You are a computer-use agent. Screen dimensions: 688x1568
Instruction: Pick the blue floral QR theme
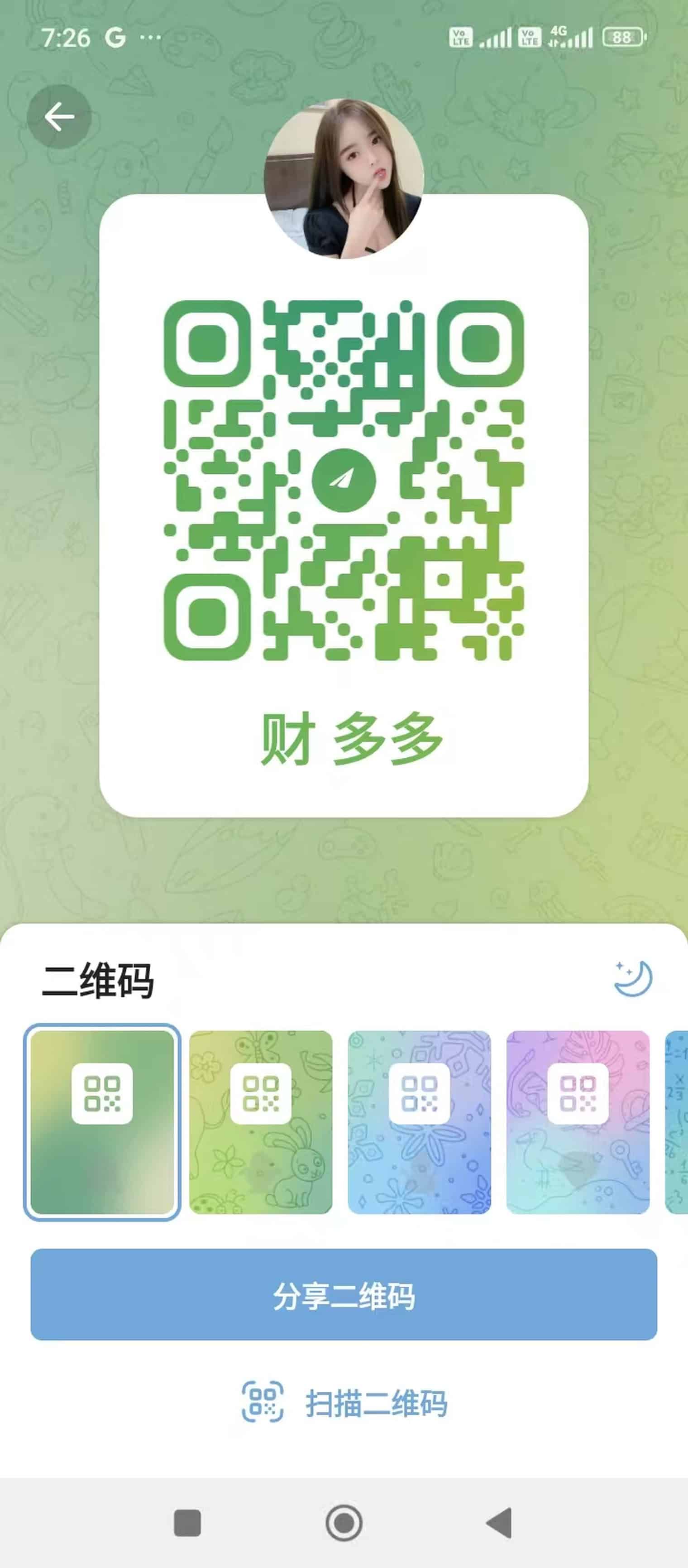pos(419,1122)
